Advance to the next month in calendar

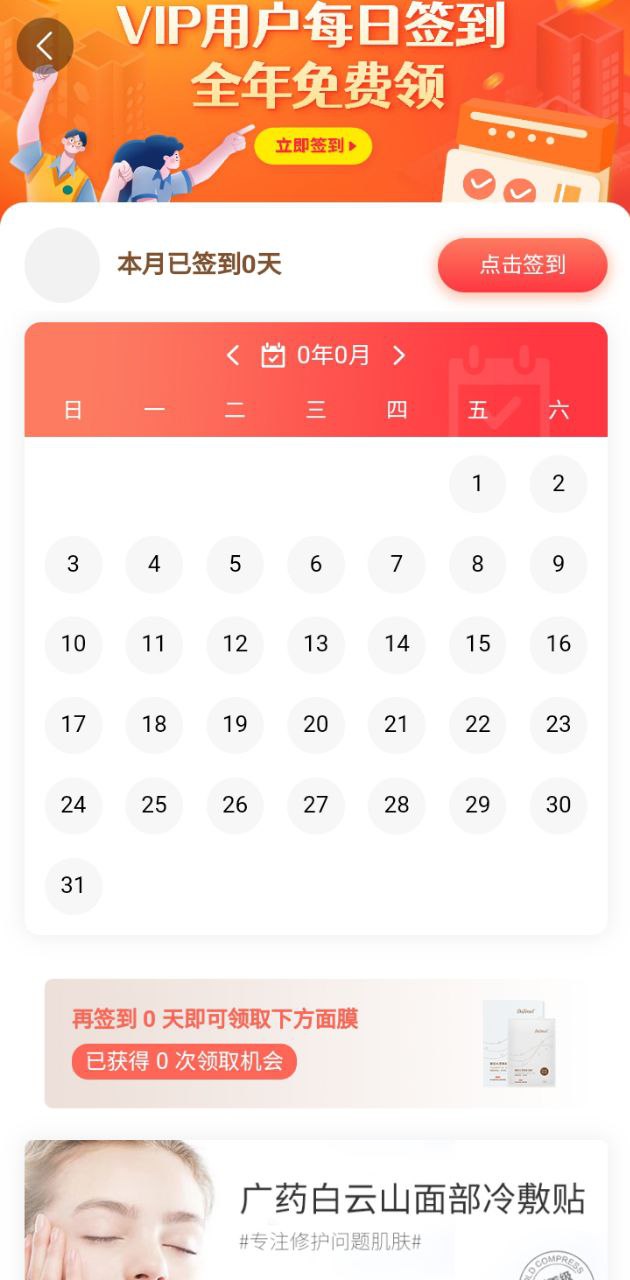point(399,355)
